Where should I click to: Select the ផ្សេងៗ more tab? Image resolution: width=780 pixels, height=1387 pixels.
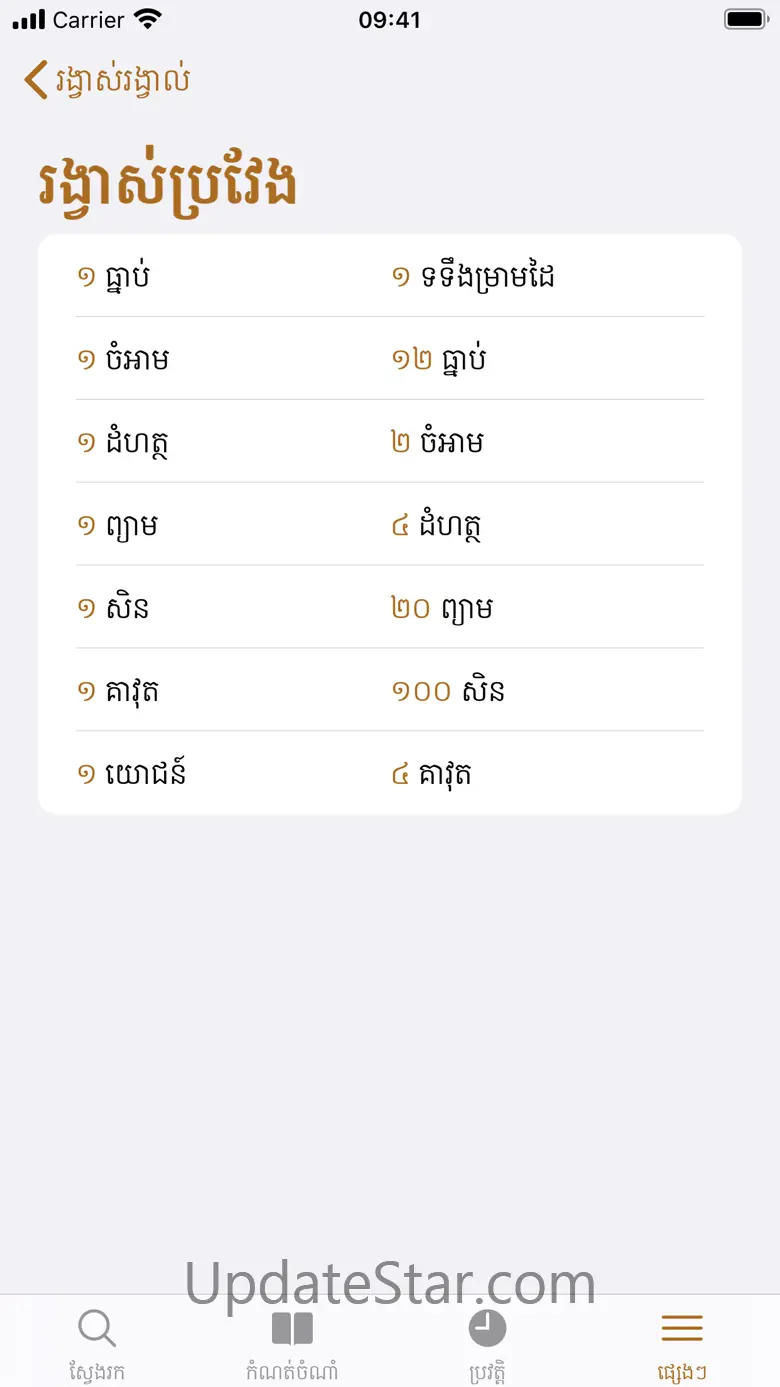coord(682,1344)
